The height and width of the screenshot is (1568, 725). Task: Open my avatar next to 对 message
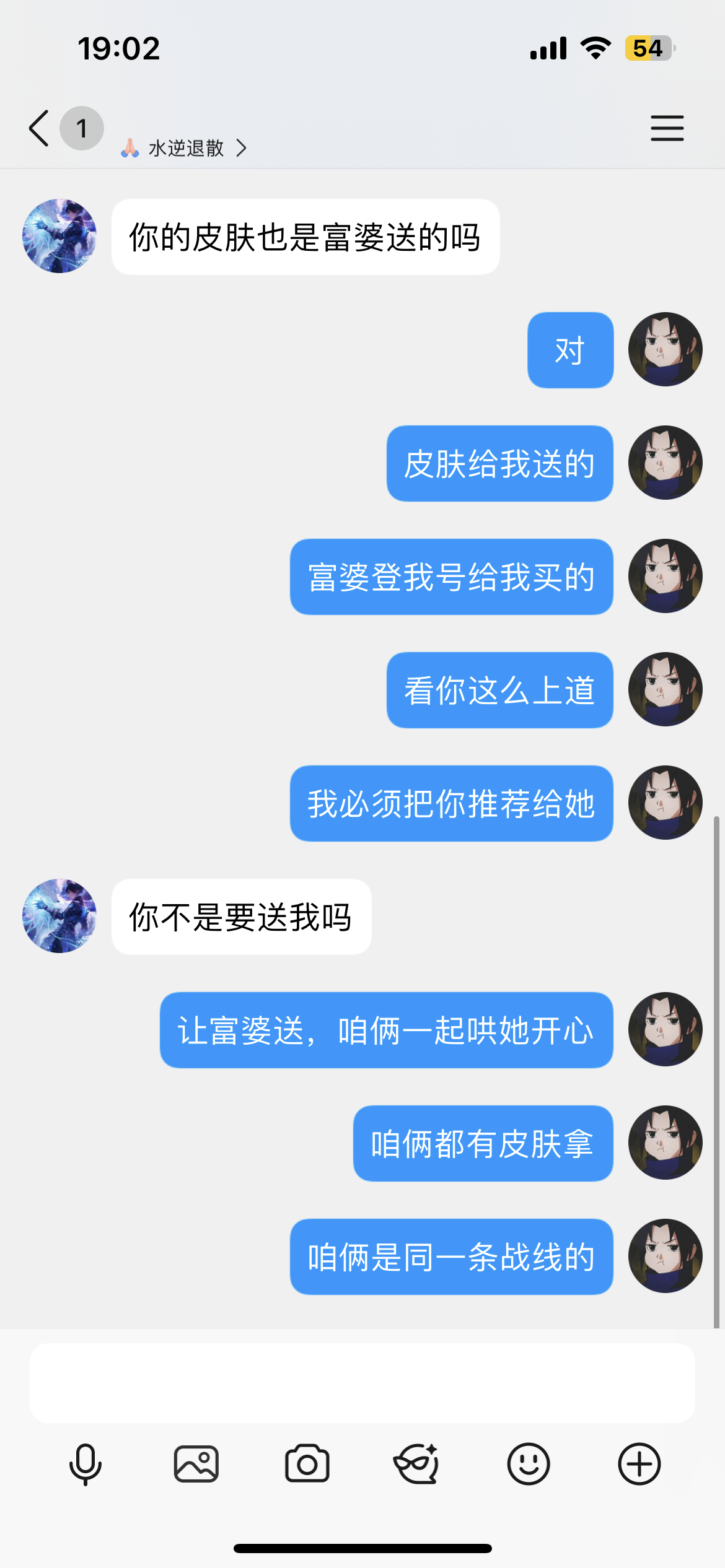coord(665,349)
